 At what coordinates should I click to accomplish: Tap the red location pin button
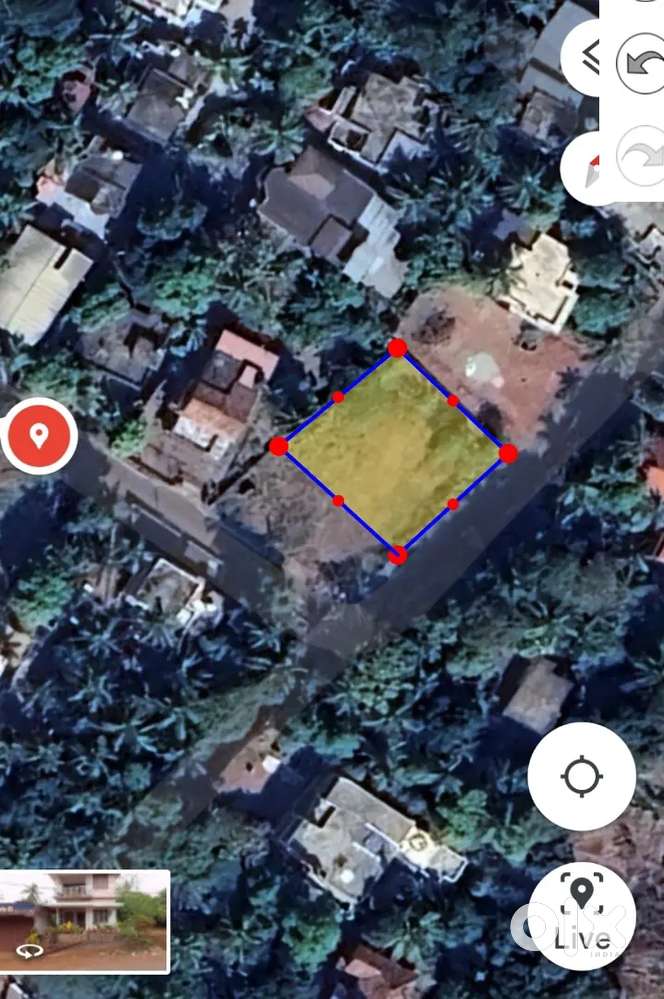point(39,436)
